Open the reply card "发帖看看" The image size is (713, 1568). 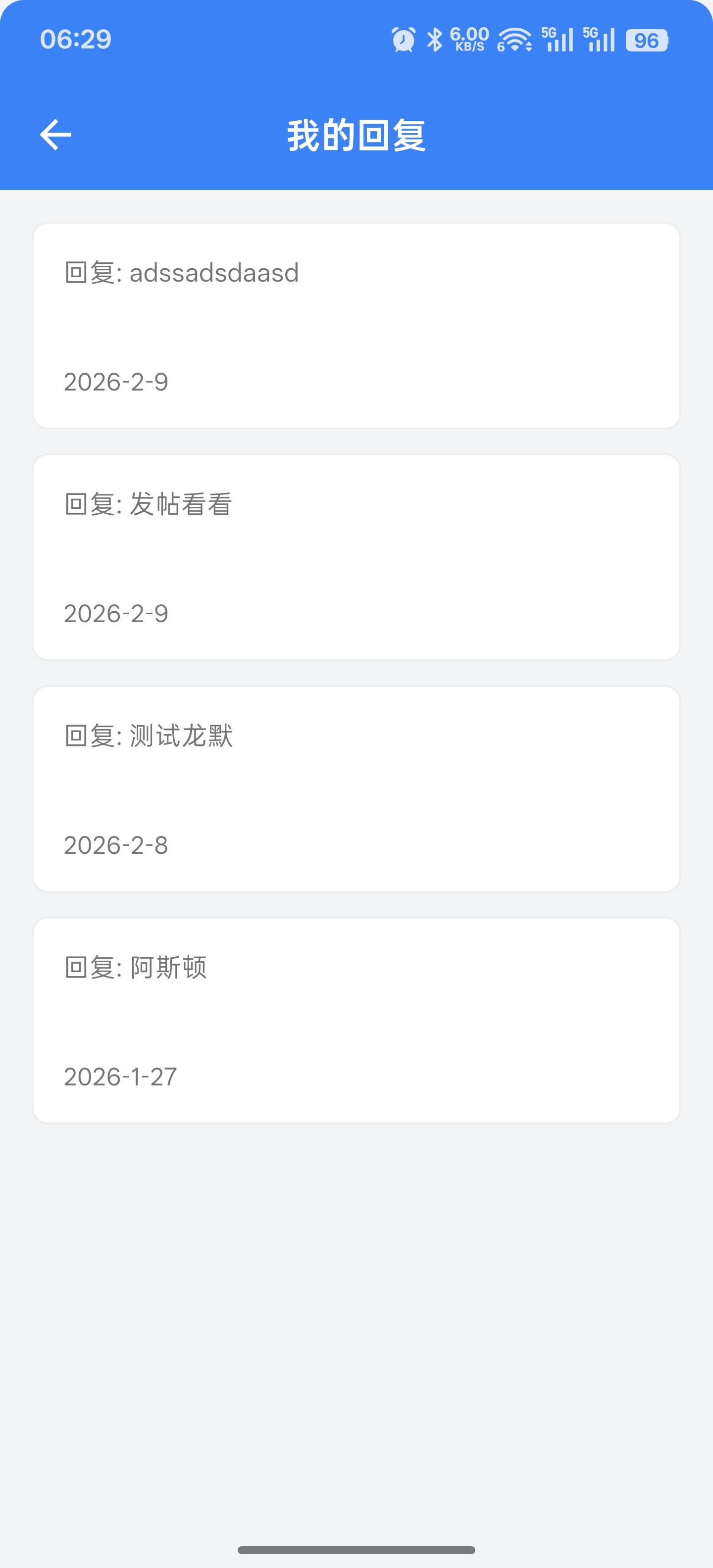(356, 557)
